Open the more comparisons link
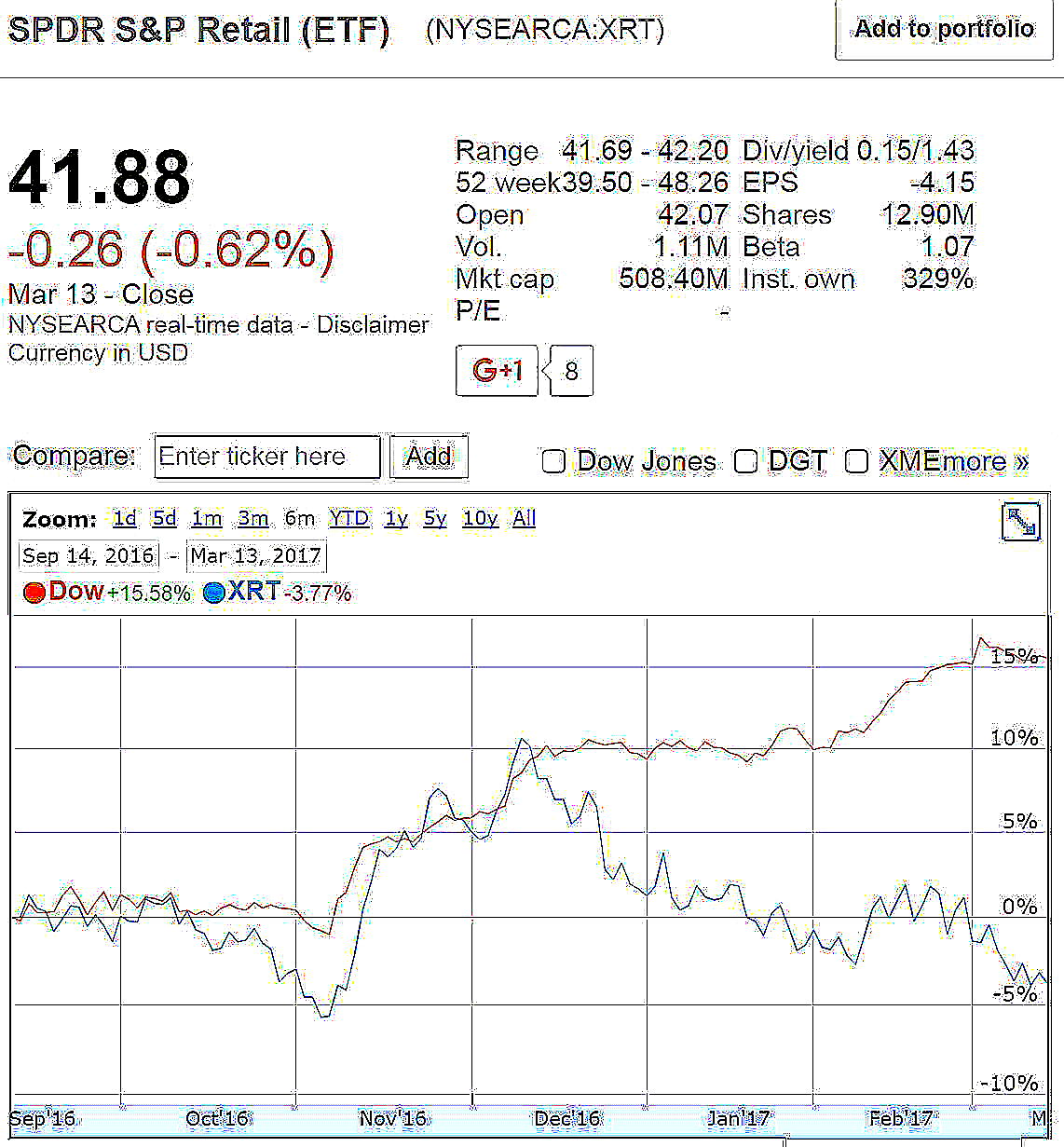Image resolution: width=1064 pixels, height=1147 pixels. 997,461
